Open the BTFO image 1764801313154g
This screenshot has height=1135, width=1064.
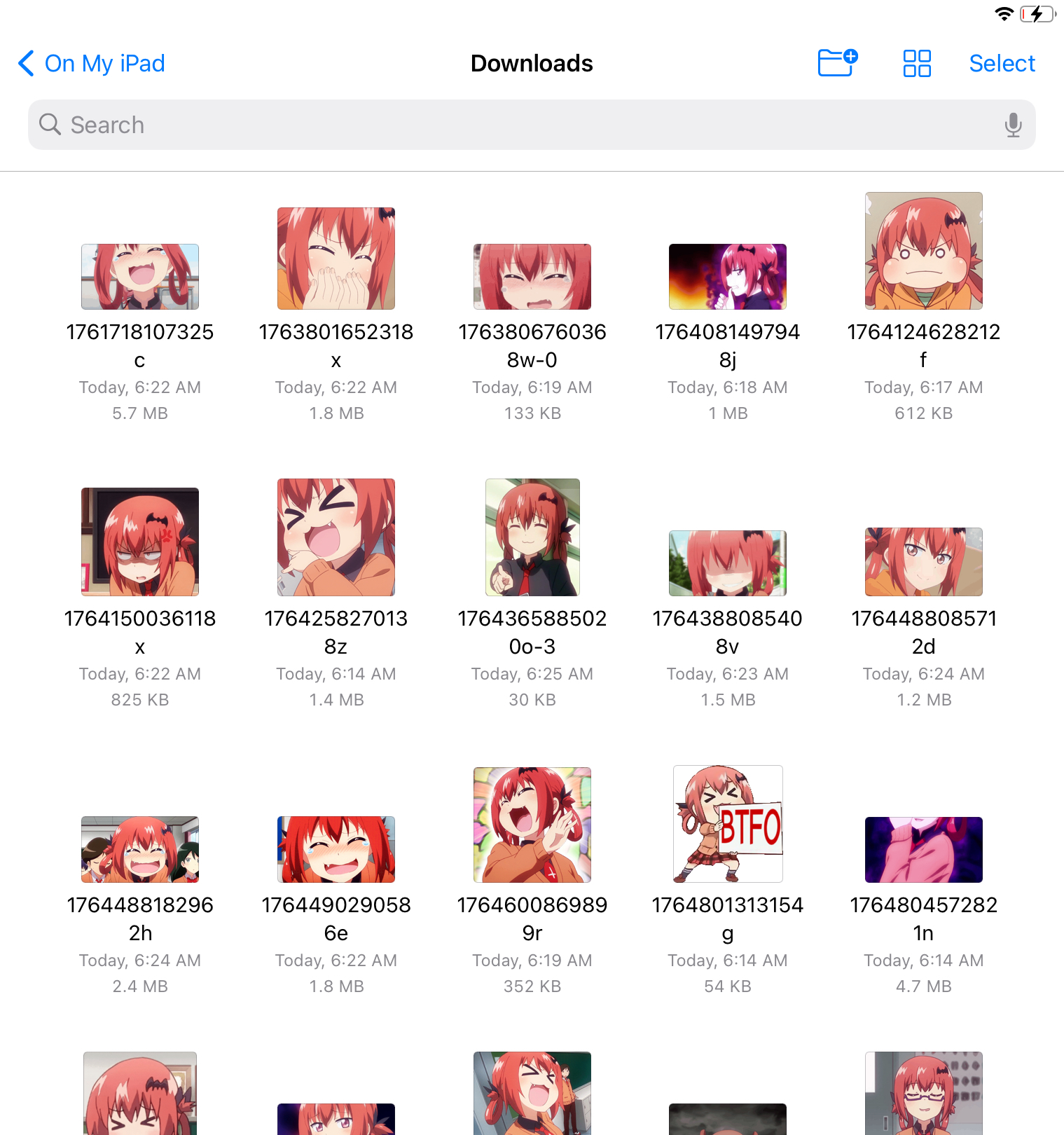point(728,824)
